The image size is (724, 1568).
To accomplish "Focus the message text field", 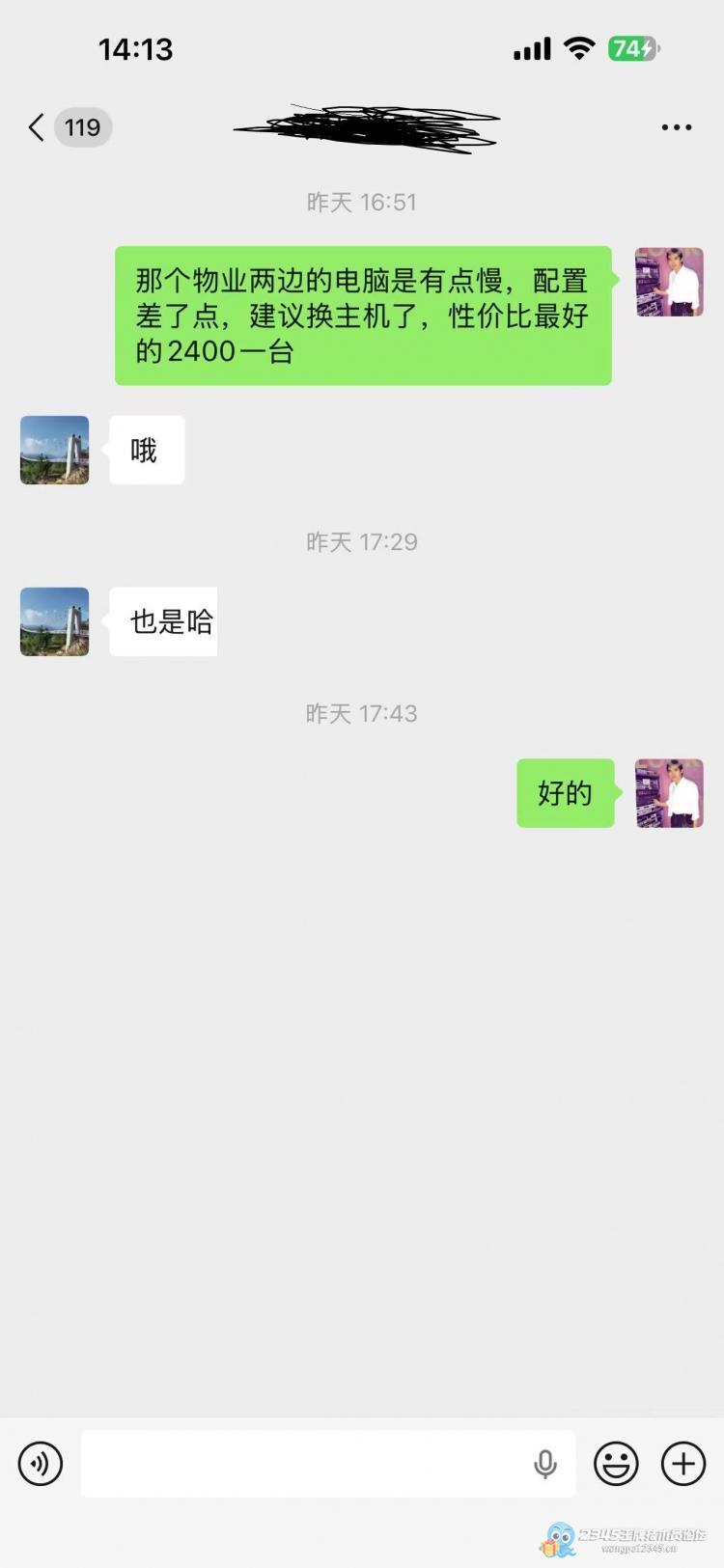I will coord(304,1464).
